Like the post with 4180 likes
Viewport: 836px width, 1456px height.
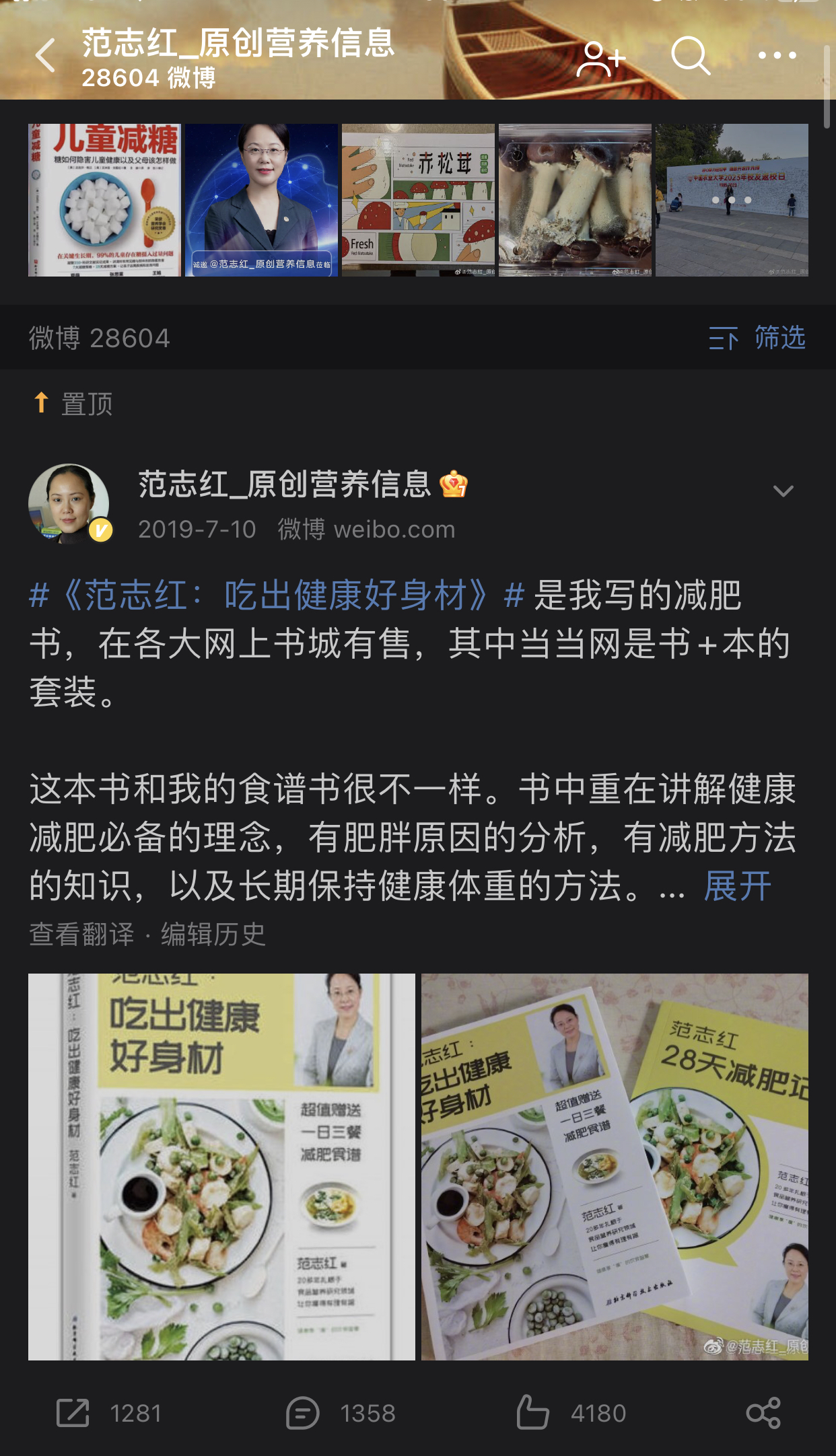coord(571,1413)
